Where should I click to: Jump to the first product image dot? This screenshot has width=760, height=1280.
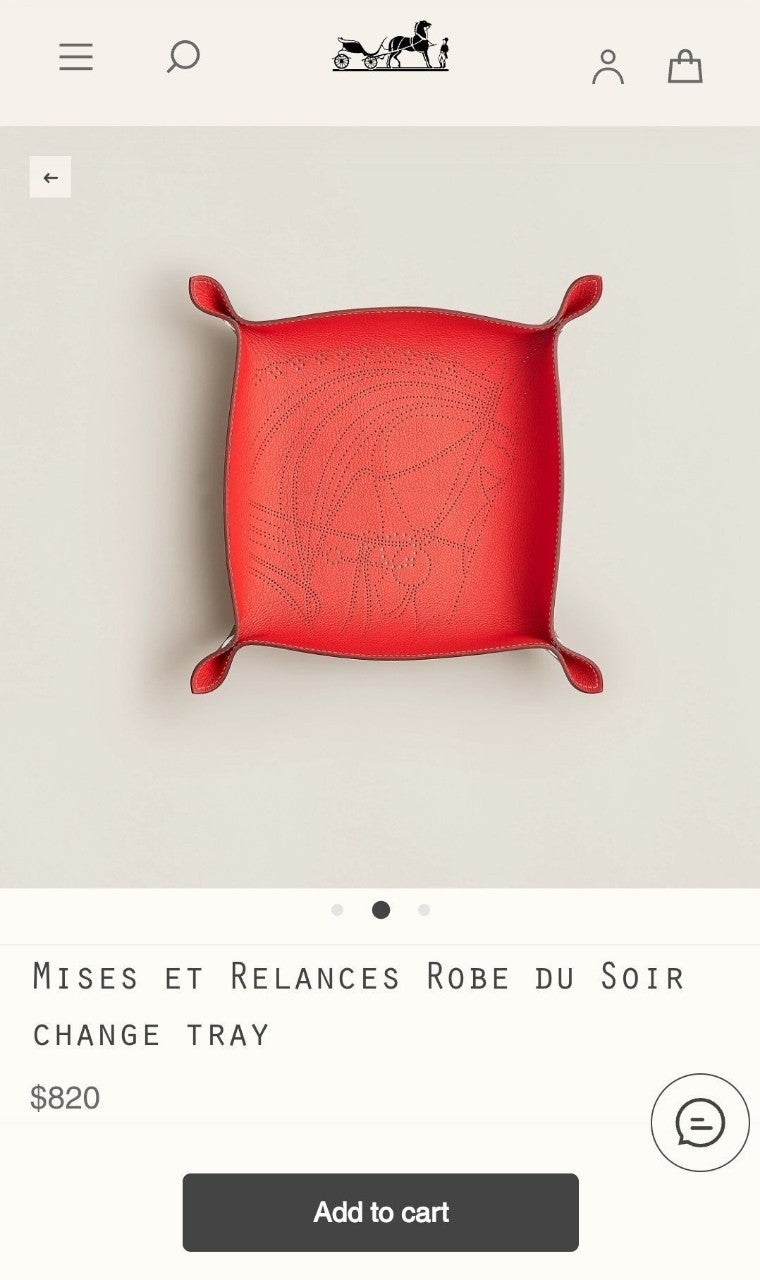tap(337, 910)
